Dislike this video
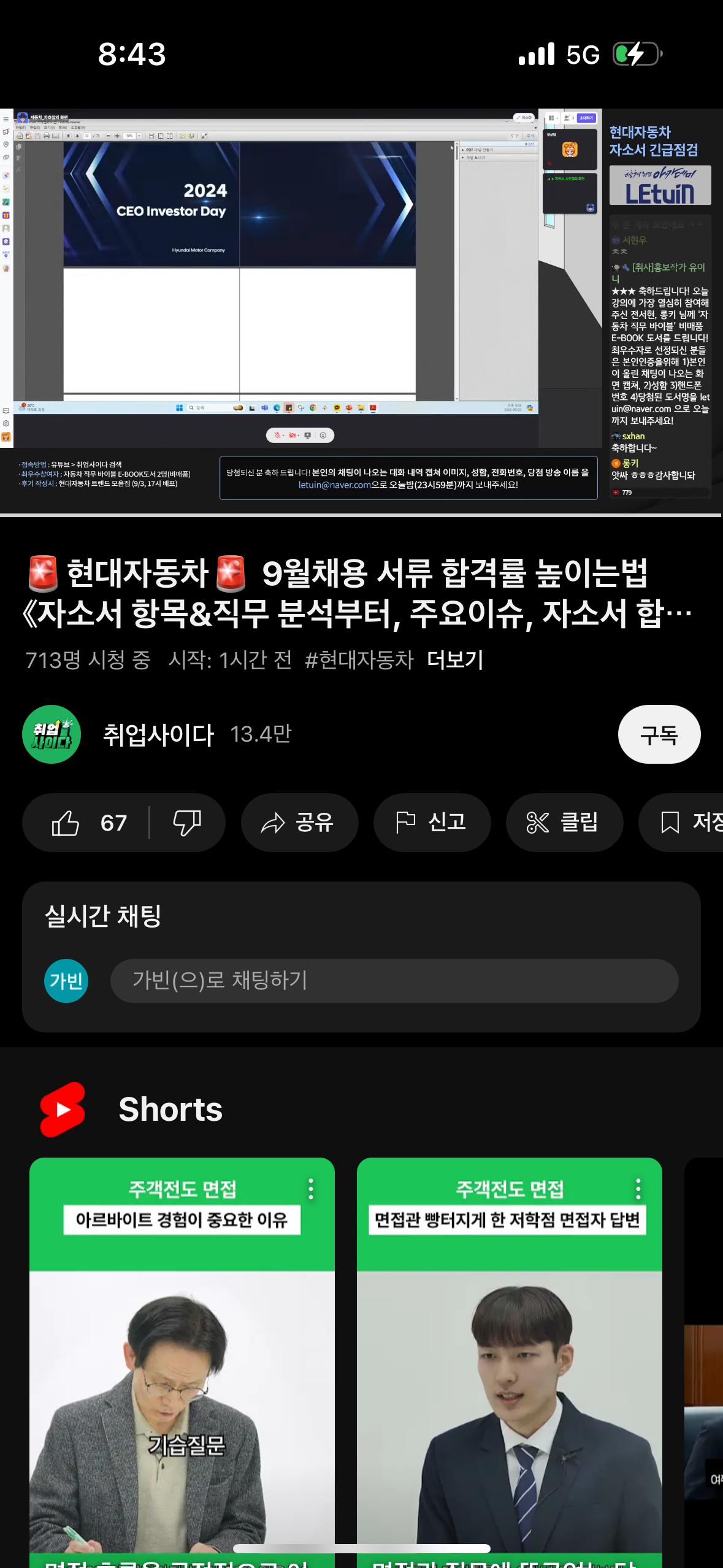This screenshot has height=1568, width=723. [x=187, y=823]
